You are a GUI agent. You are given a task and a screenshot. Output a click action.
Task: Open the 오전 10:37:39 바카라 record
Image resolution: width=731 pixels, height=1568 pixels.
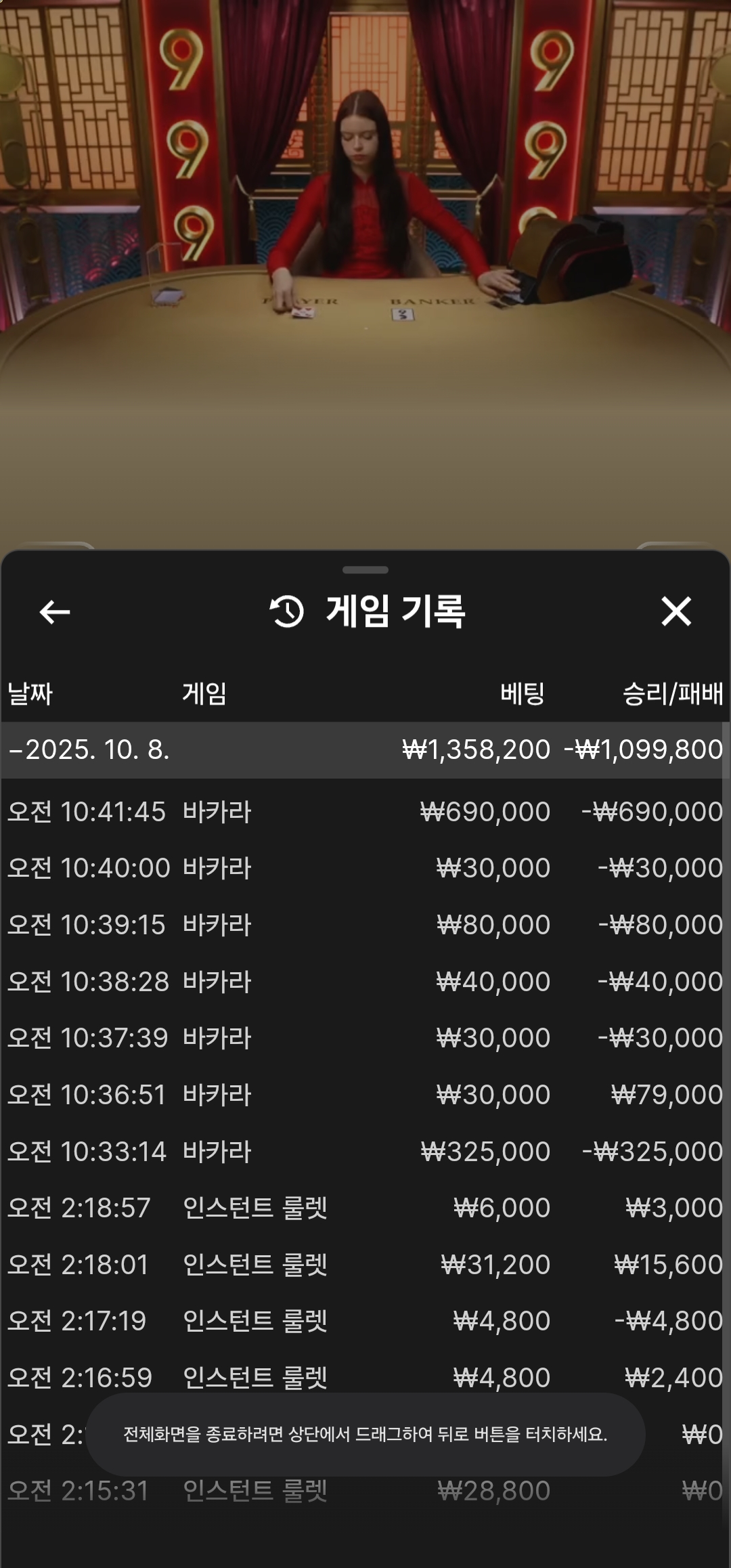point(365,1038)
